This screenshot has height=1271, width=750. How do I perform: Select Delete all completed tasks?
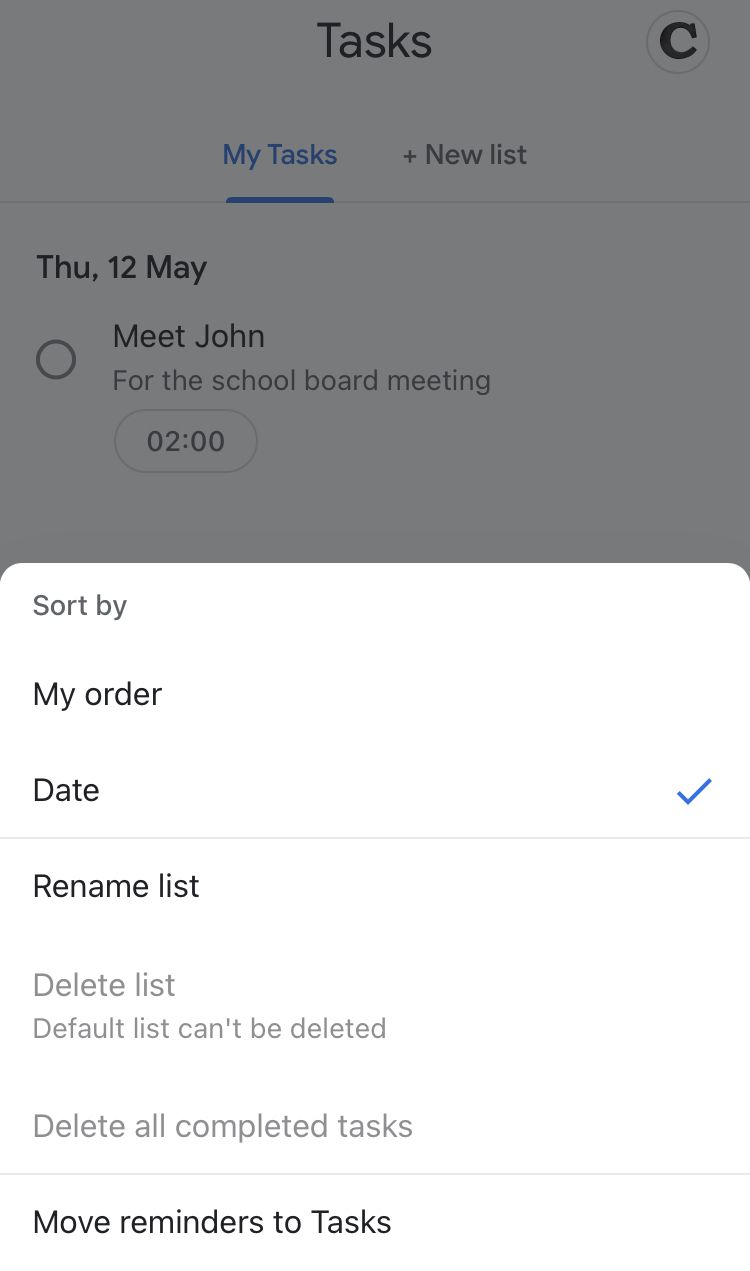(222, 1126)
